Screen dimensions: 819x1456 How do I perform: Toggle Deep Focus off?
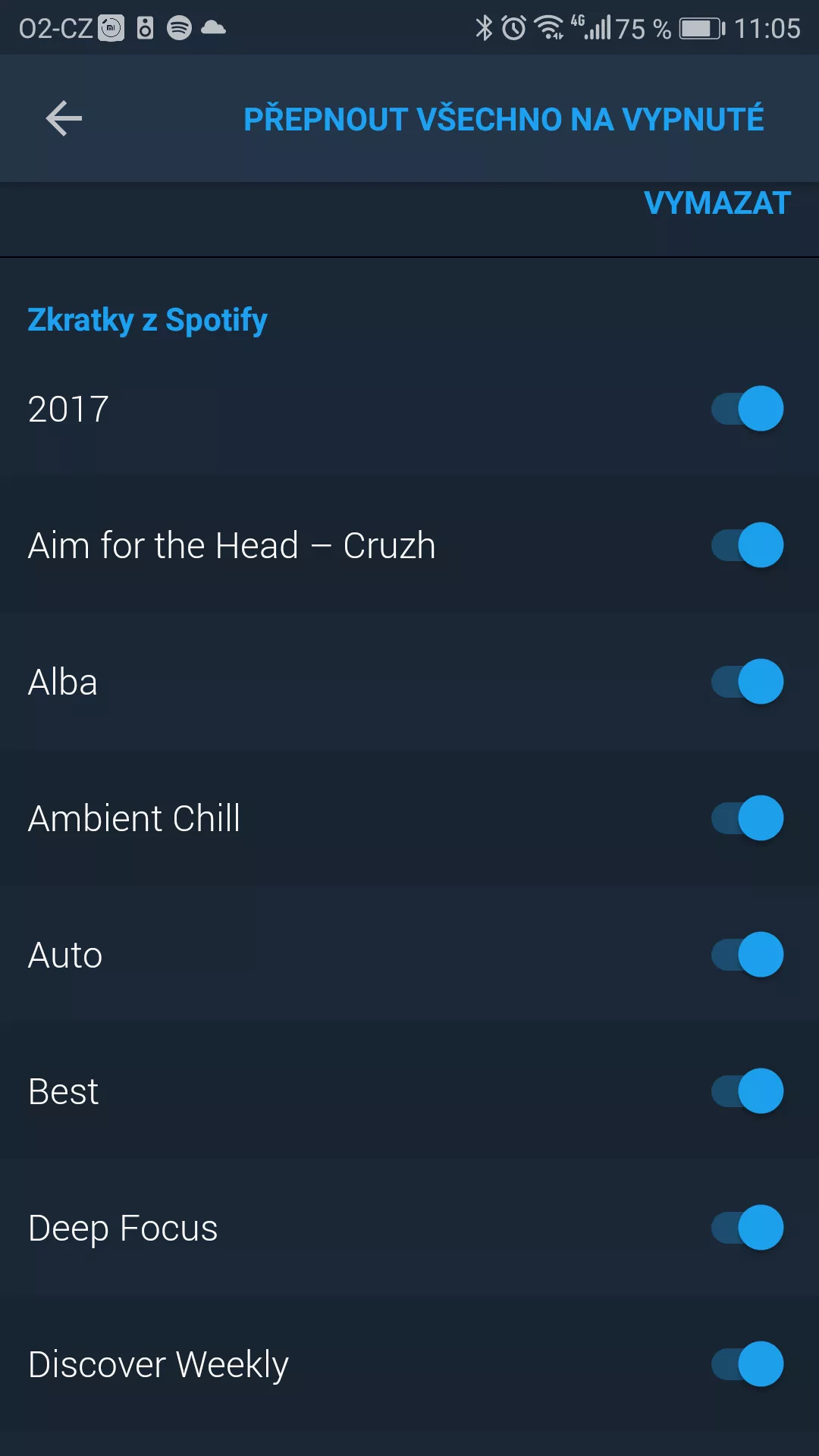tap(748, 1228)
